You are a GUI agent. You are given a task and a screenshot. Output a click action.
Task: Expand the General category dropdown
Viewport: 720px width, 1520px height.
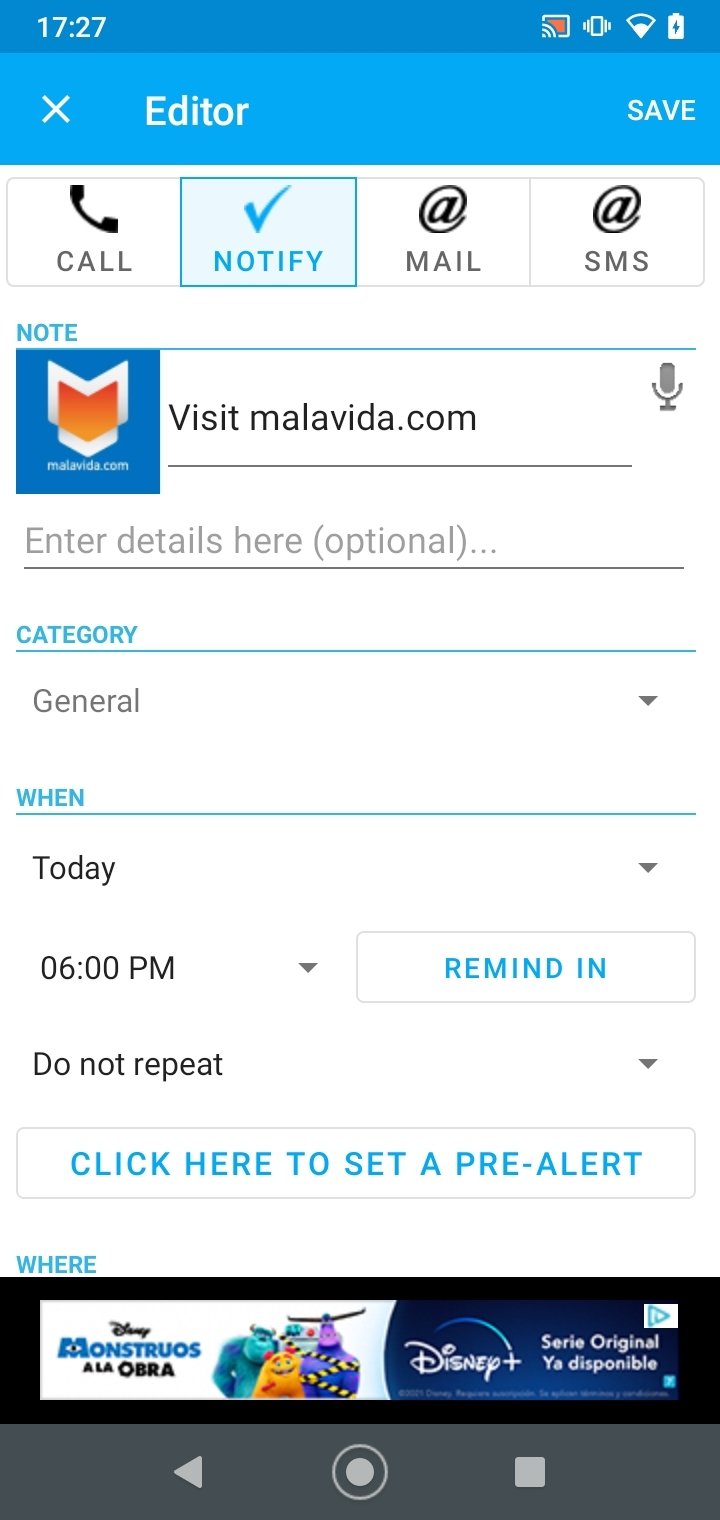(346, 701)
